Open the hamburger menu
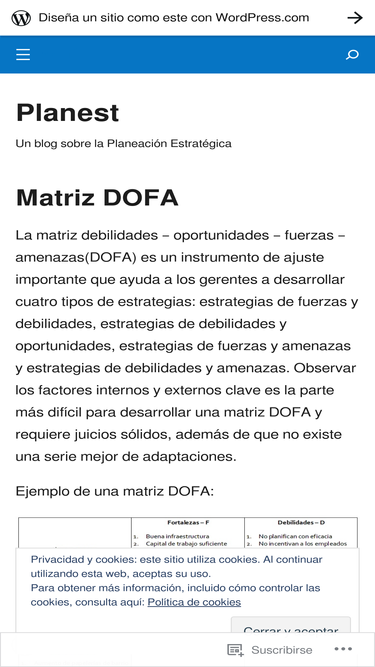 click(x=23, y=54)
